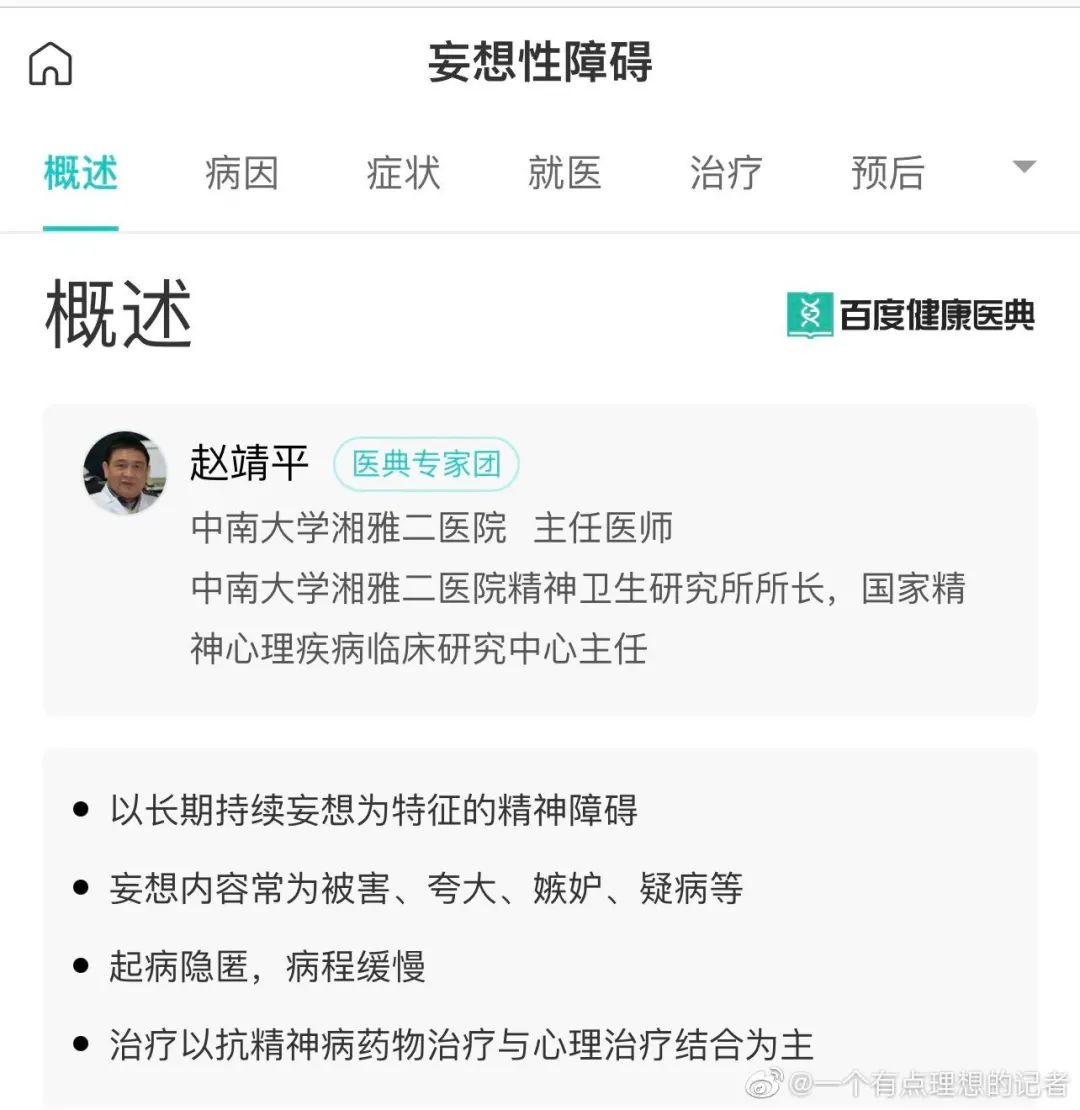This screenshot has height=1110, width=1080.
Task: Tap the green medical emblem beside 百度健康医典
Action: (x=808, y=315)
